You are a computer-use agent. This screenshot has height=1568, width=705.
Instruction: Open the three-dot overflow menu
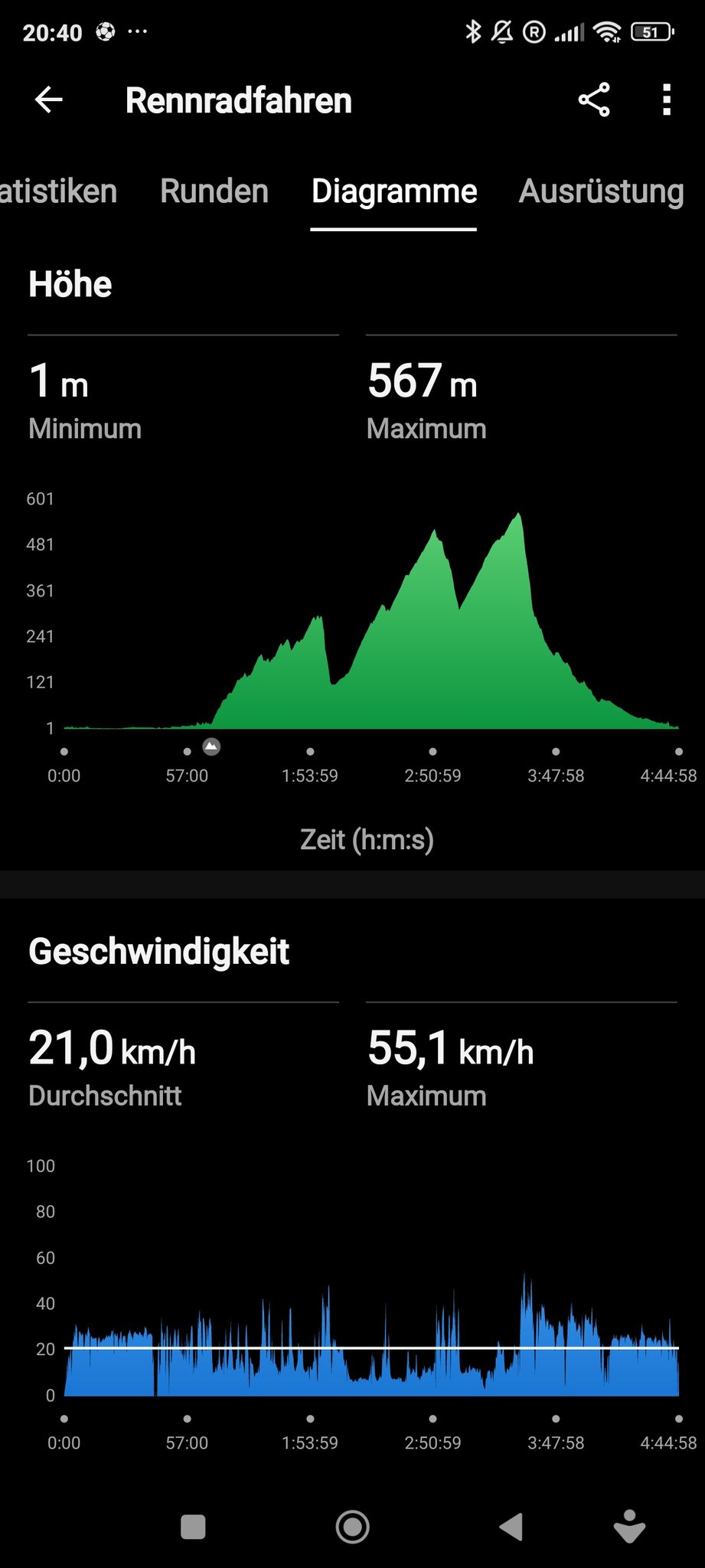coord(667,100)
